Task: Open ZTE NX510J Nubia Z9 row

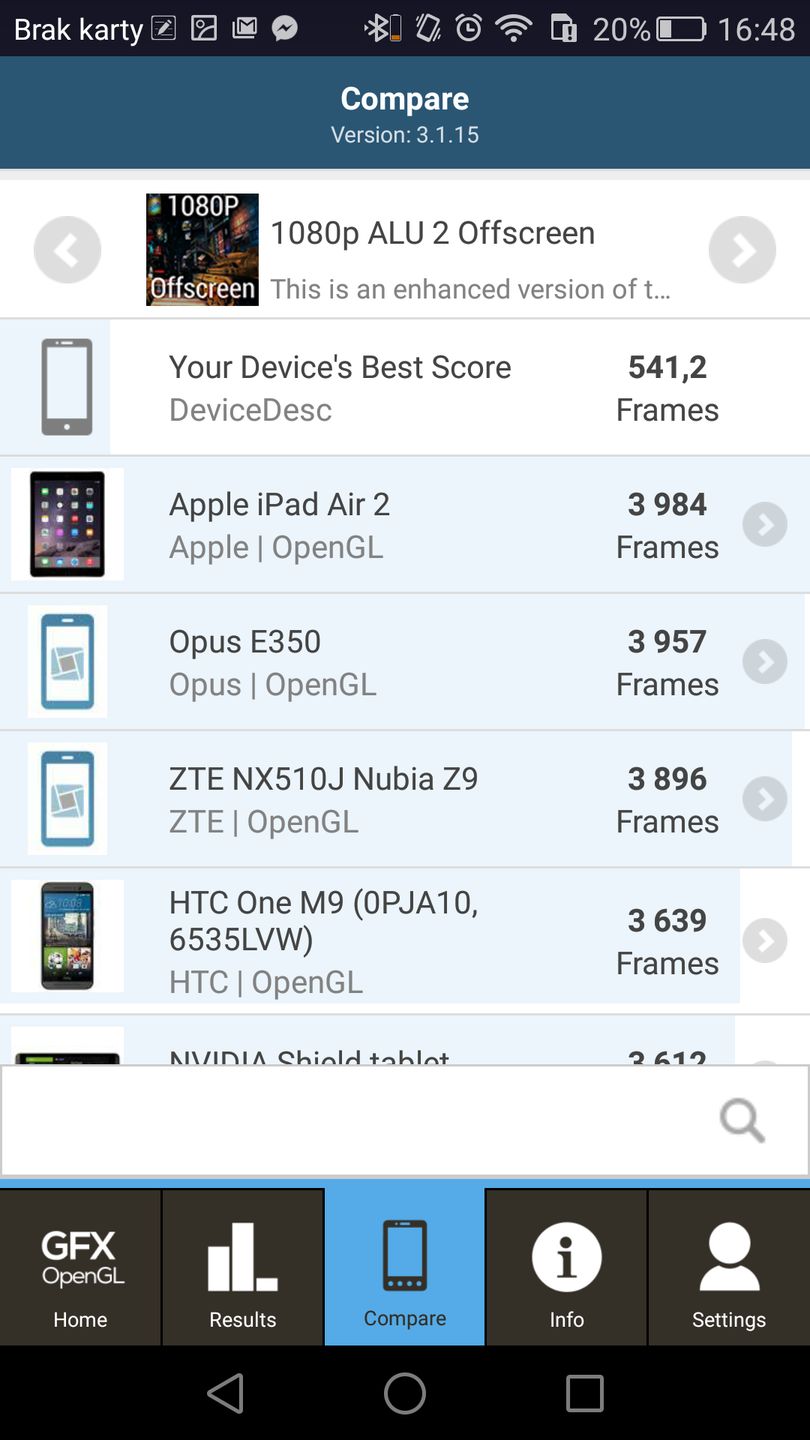Action: (x=400, y=799)
